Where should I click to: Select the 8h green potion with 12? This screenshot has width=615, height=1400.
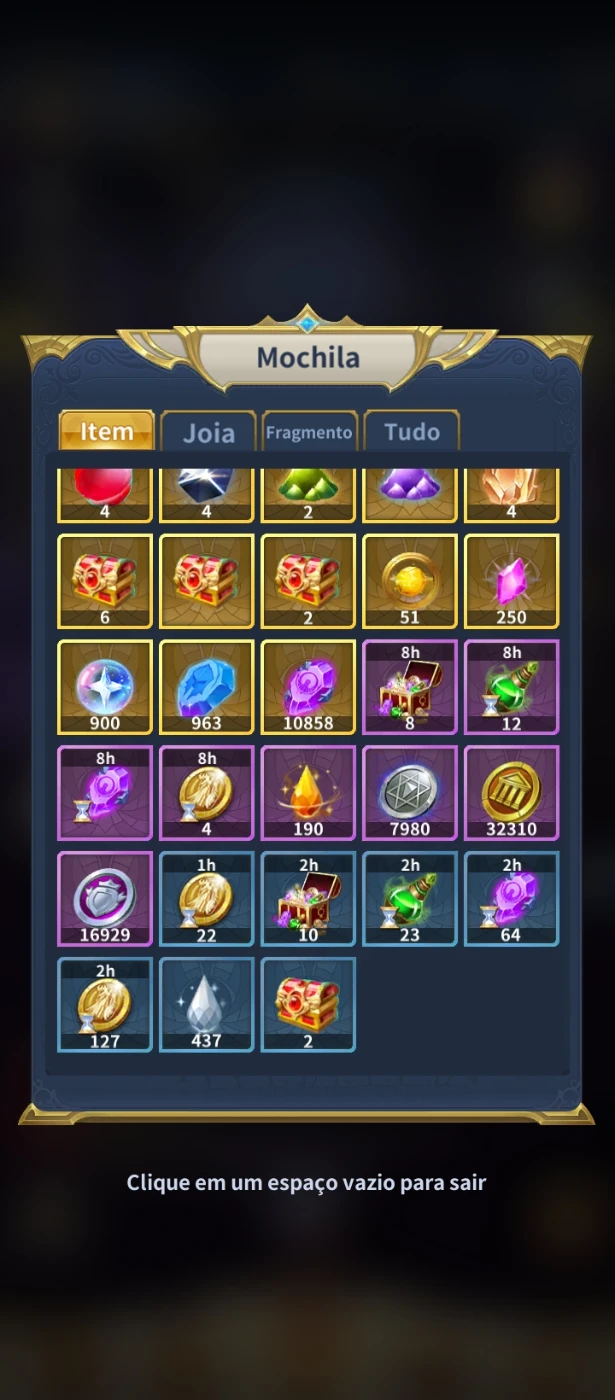pyautogui.click(x=511, y=687)
